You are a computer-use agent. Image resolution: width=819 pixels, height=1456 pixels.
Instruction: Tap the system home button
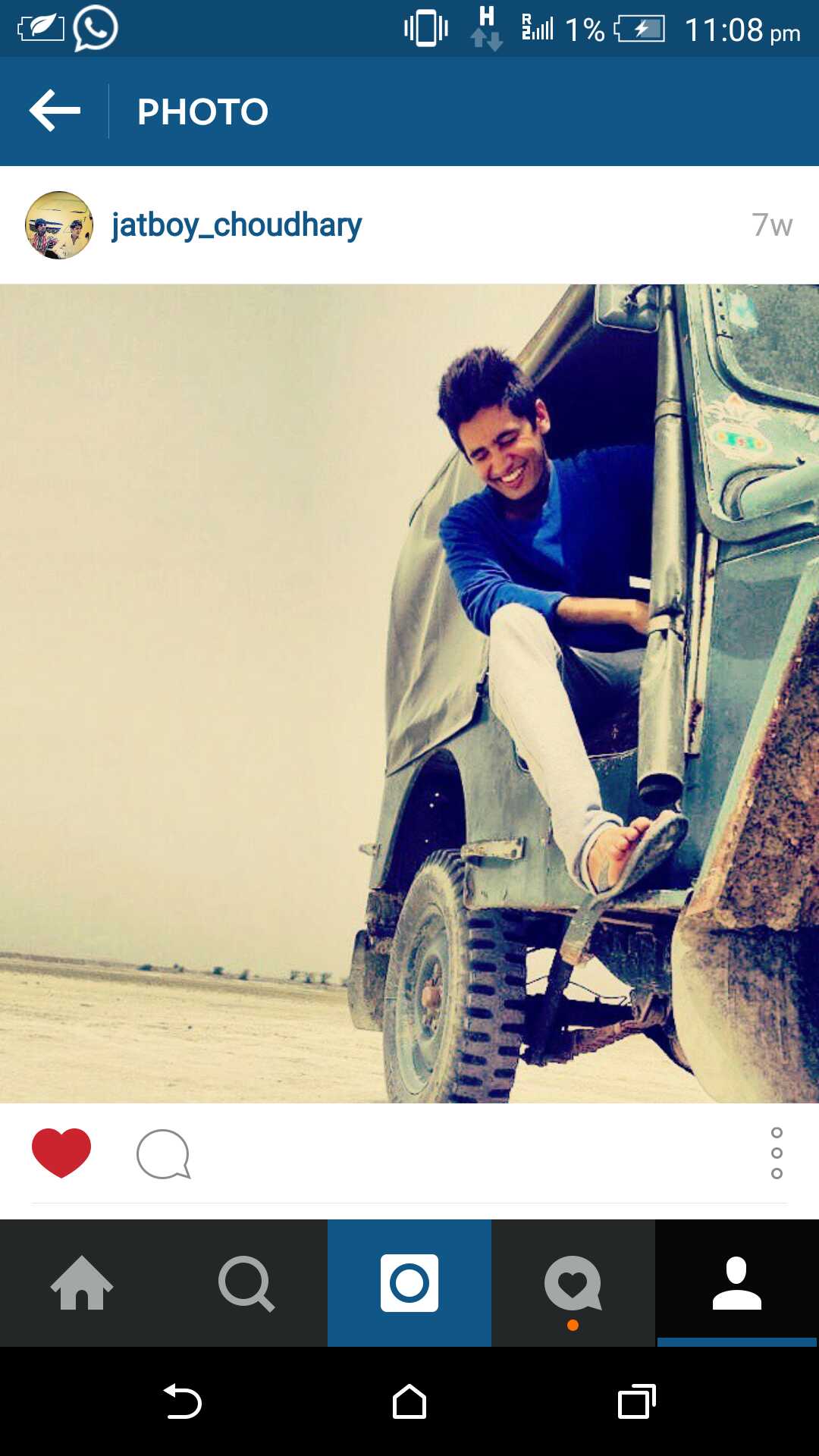coord(409,1401)
